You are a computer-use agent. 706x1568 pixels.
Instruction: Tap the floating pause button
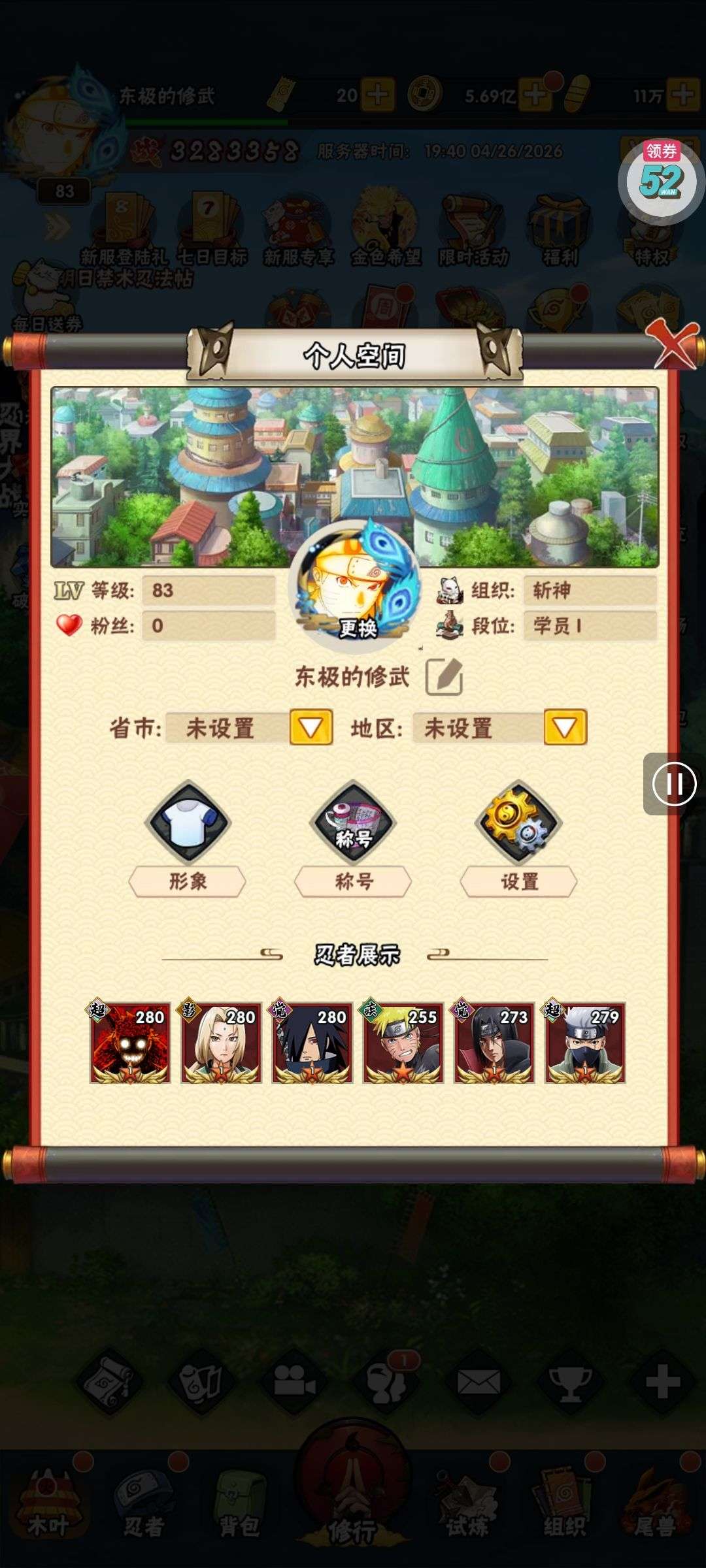coord(674,783)
